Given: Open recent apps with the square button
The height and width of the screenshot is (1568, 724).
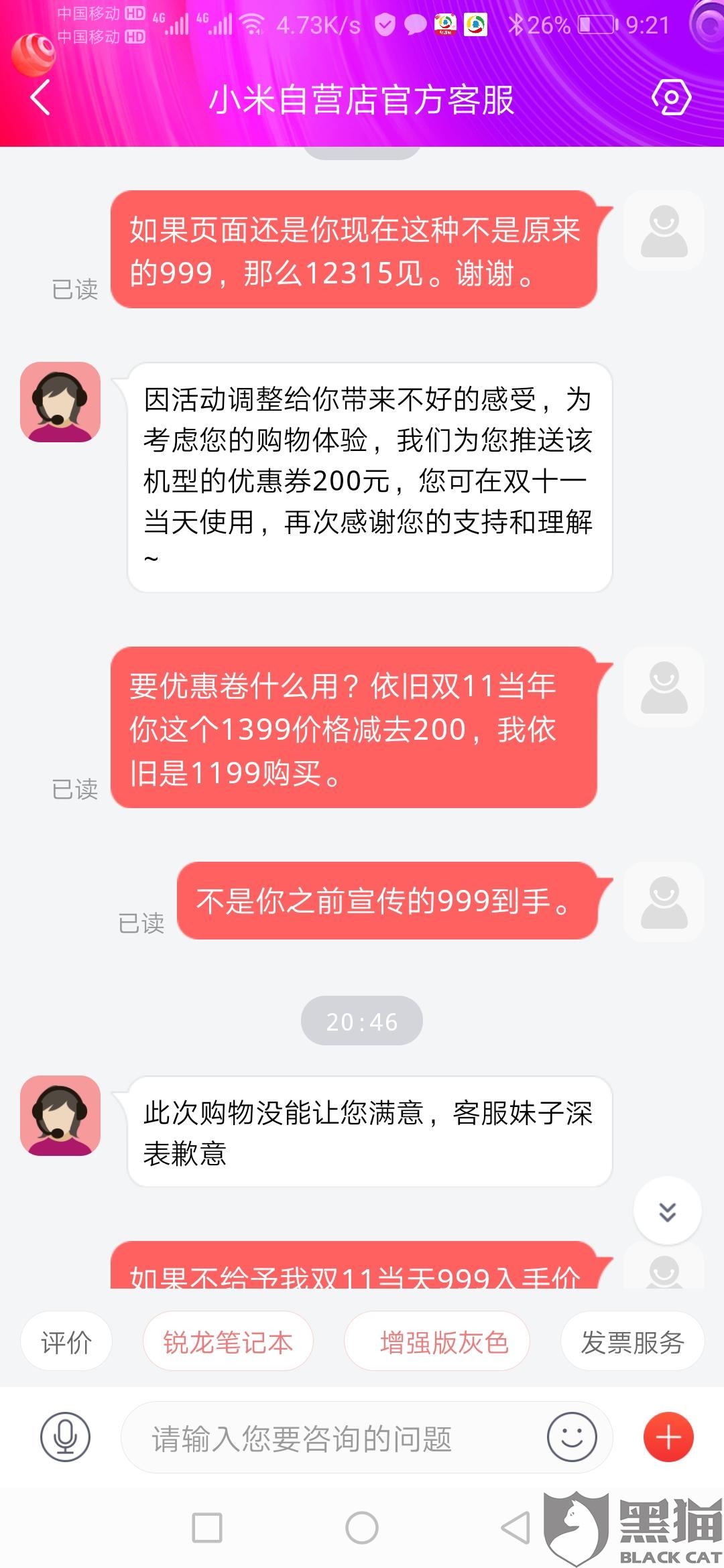Looking at the screenshot, I should coord(207,1528).
